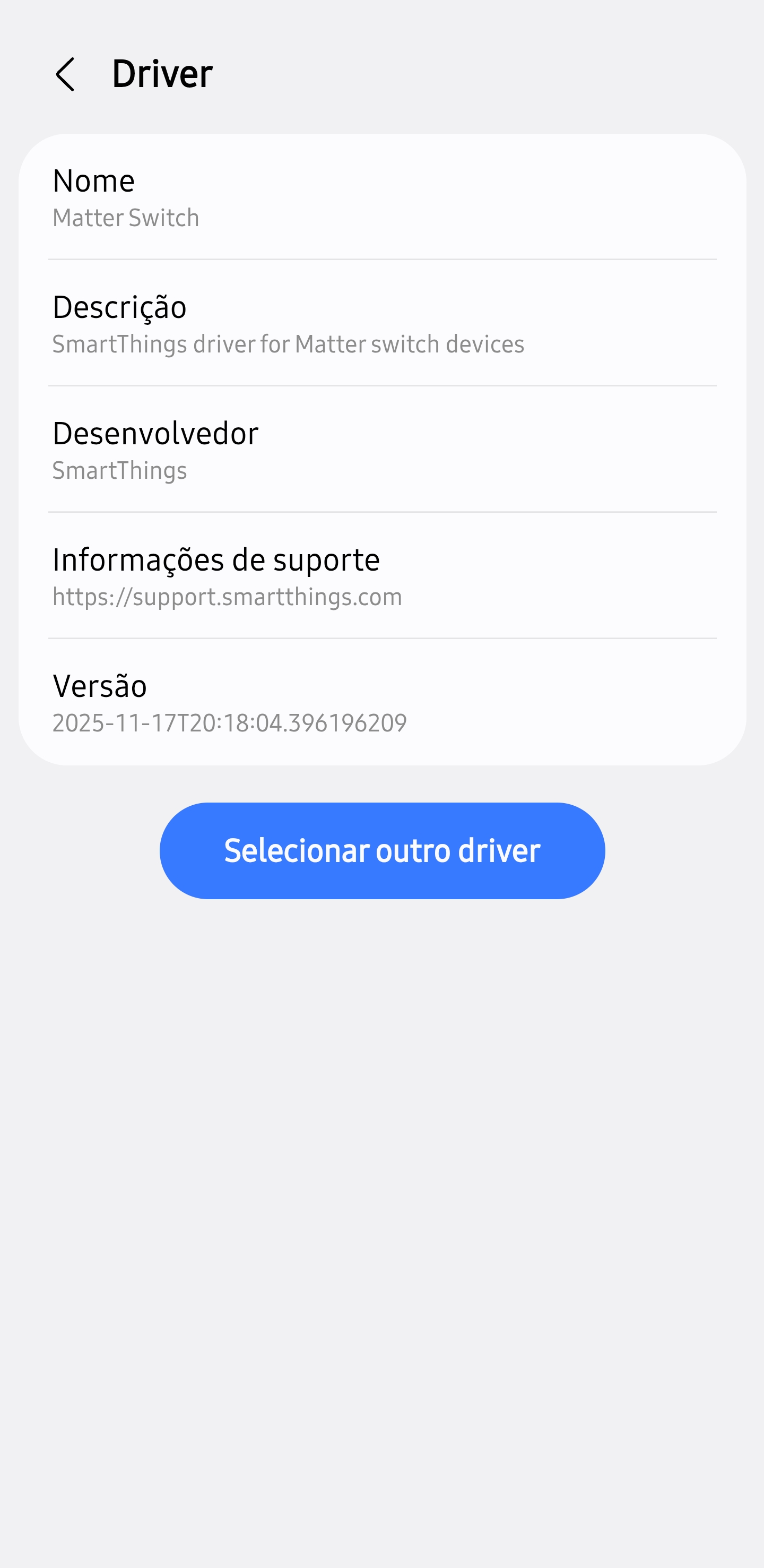Click the back arrow to leave Driver screen
764x1568 pixels.
pos(66,74)
